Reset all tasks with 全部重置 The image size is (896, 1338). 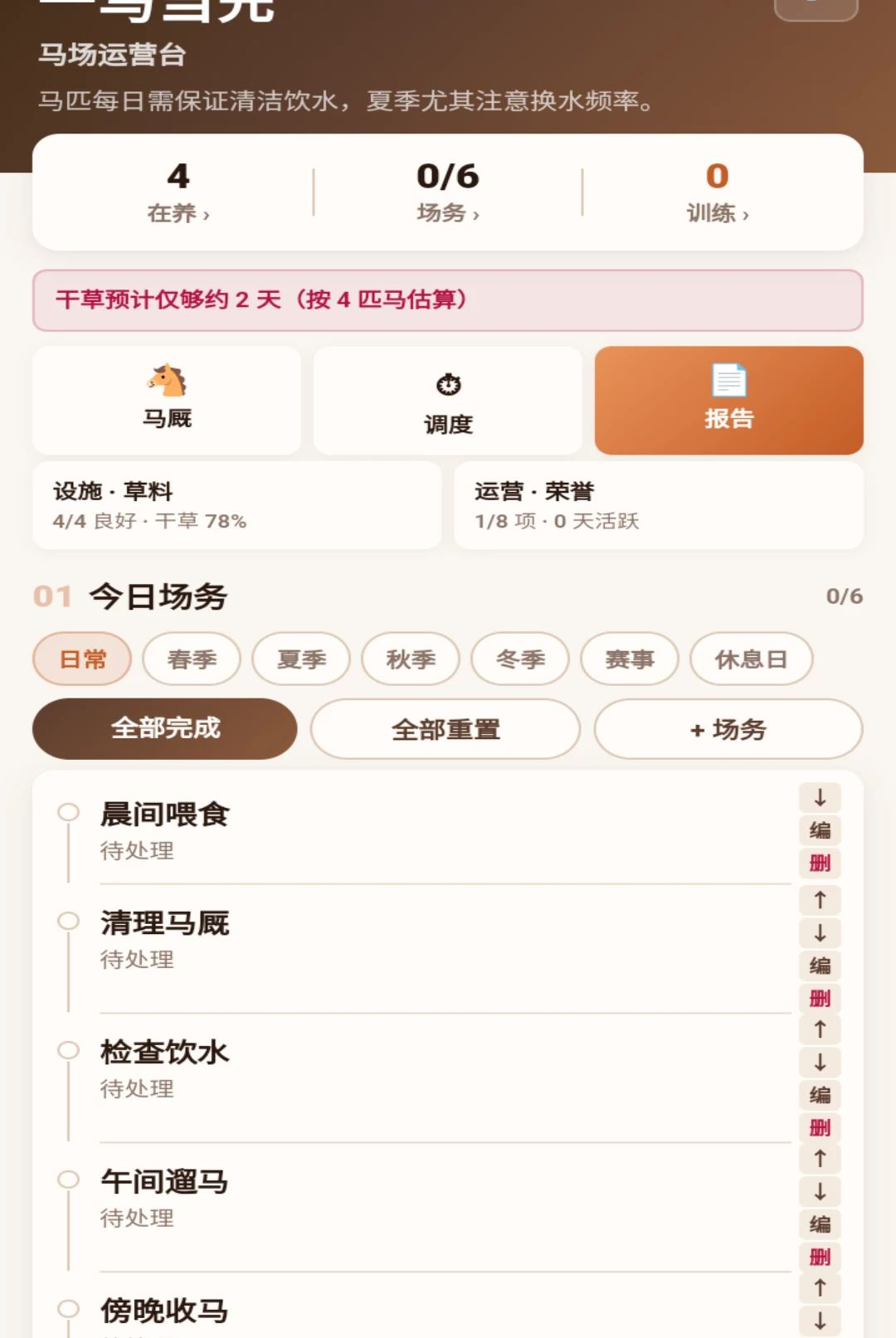pyautogui.click(x=446, y=728)
